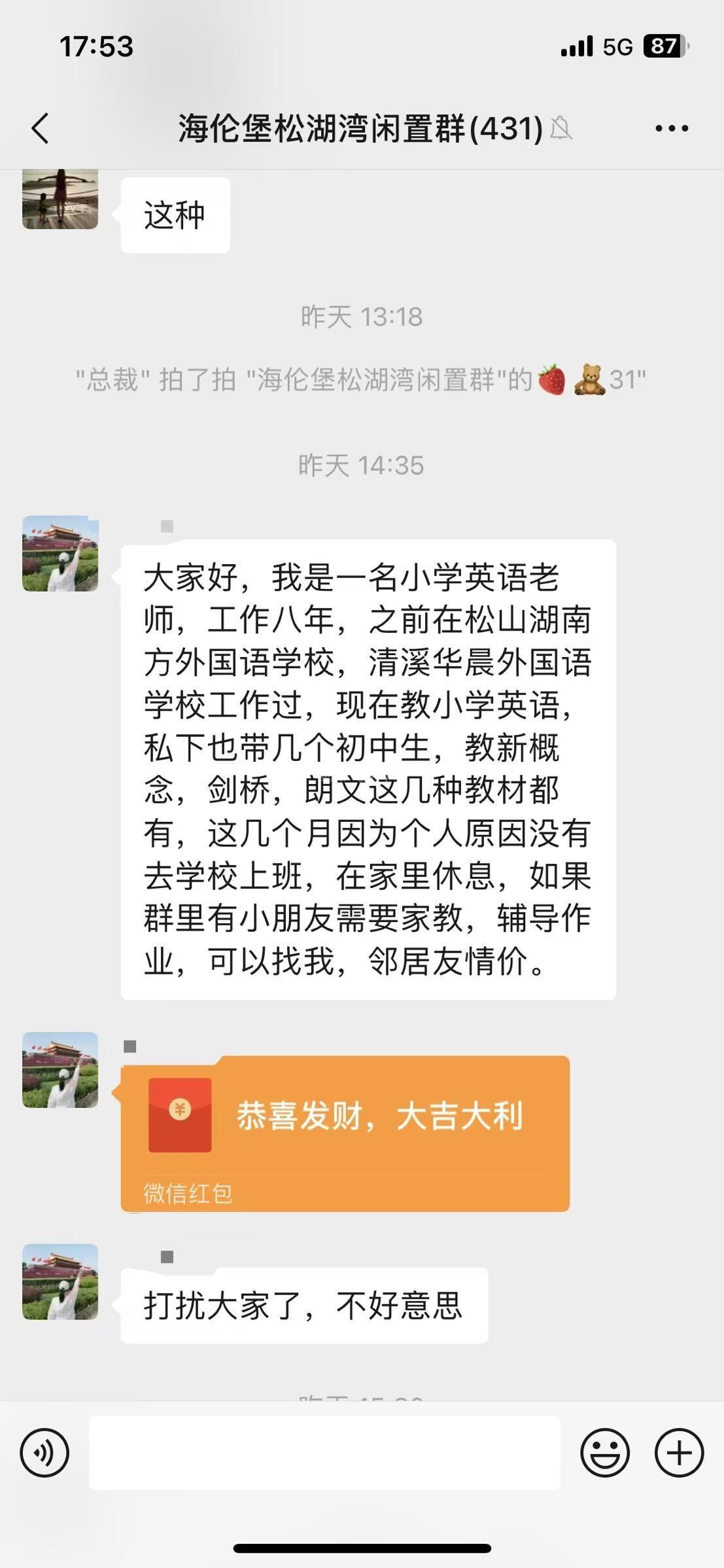The width and height of the screenshot is (724, 1568).
Task: Tap the message text field
Action: pos(324,1453)
